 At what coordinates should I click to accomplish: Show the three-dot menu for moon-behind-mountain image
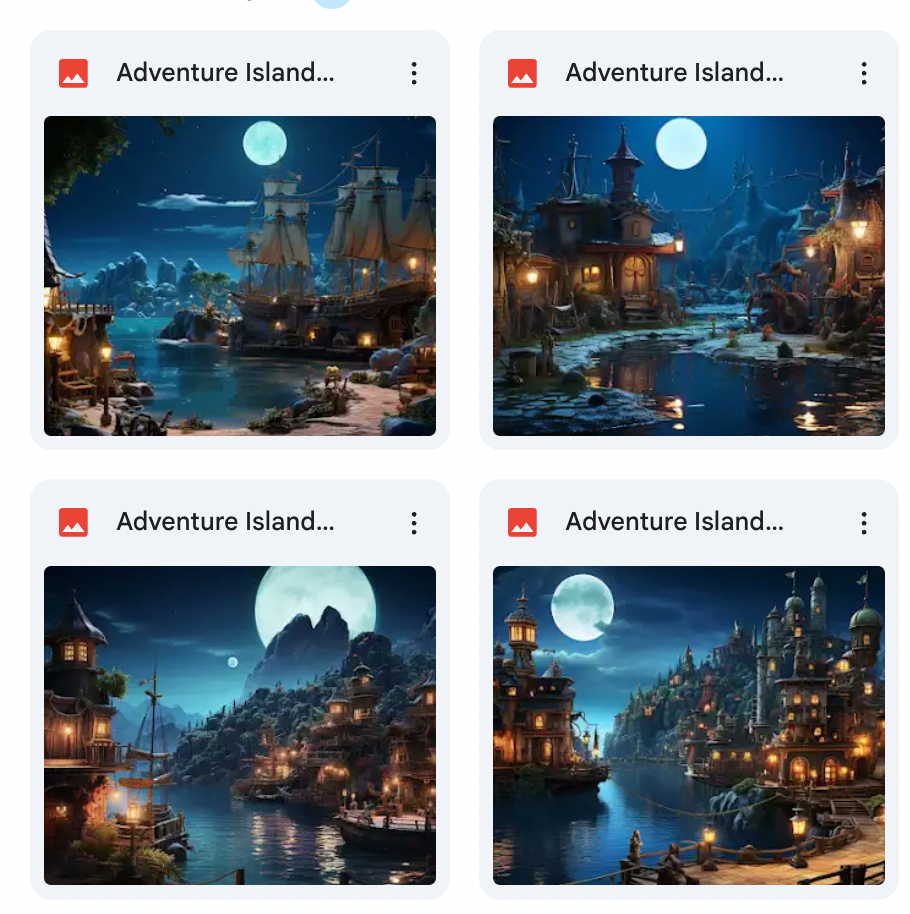[x=414, y=522]
